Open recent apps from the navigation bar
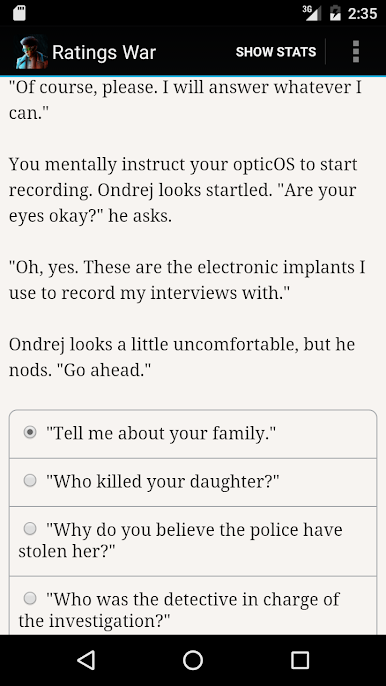 (300, 660)
